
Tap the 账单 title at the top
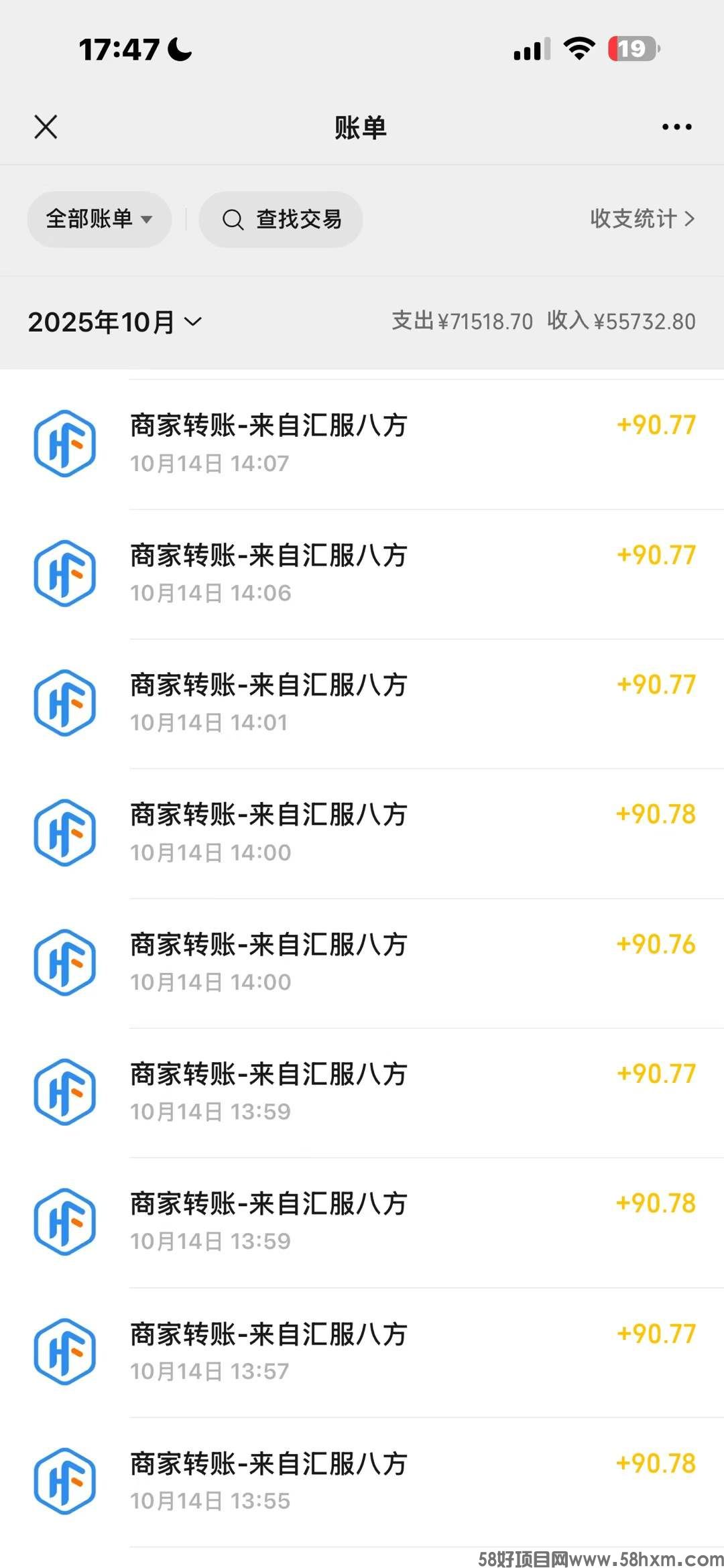(x=361, y=127)
